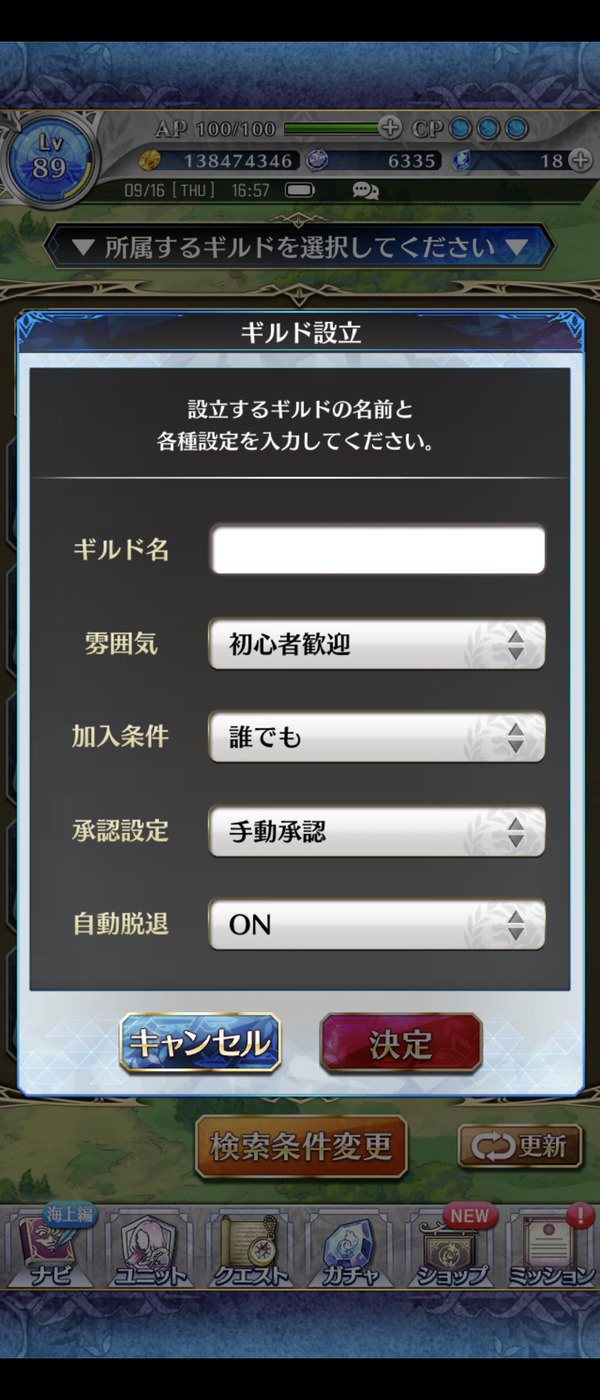Add AP with the plus icon
The image size is (600, 1400).
(390, 128)
